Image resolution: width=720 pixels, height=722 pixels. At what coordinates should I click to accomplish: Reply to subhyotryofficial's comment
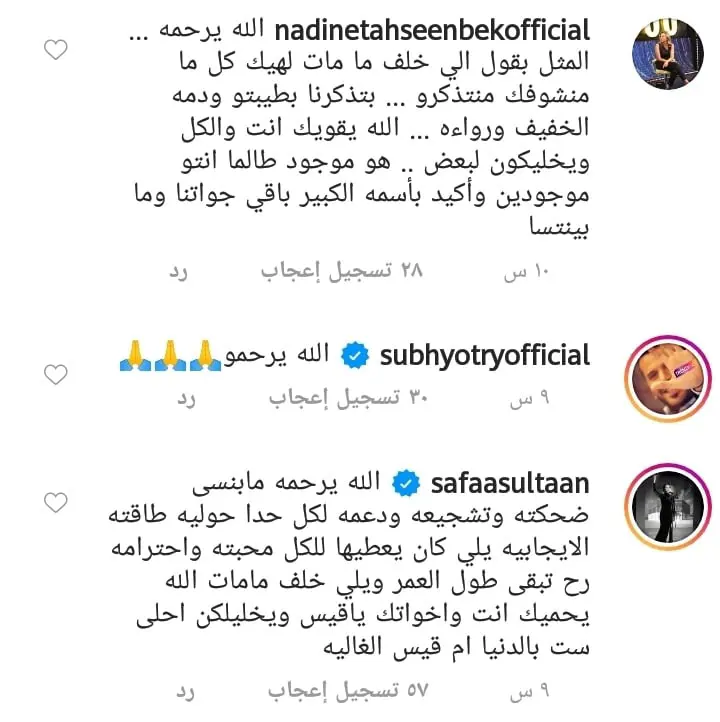click(x=184, y=399)
